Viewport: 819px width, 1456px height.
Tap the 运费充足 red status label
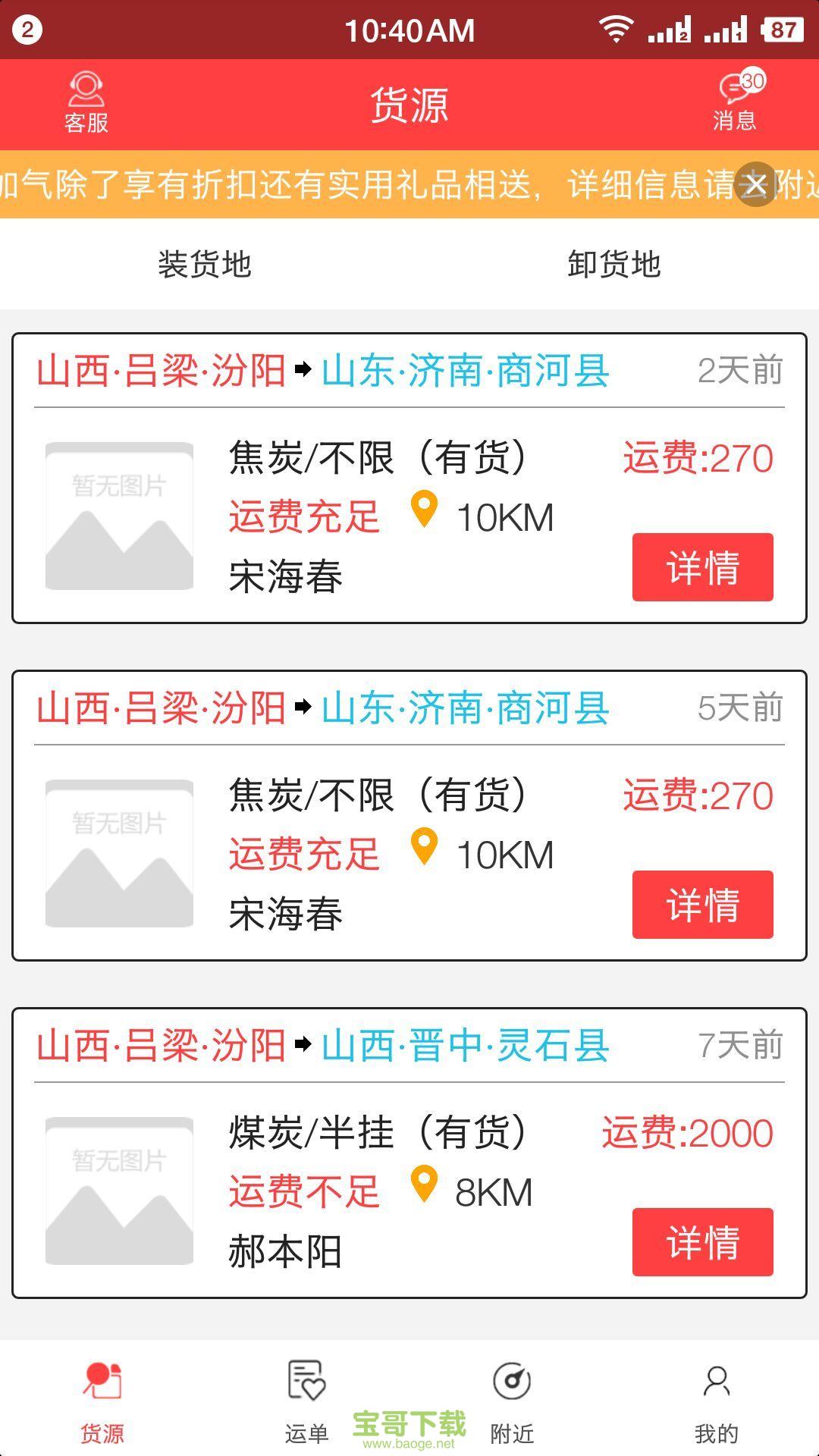click(303, 514)
